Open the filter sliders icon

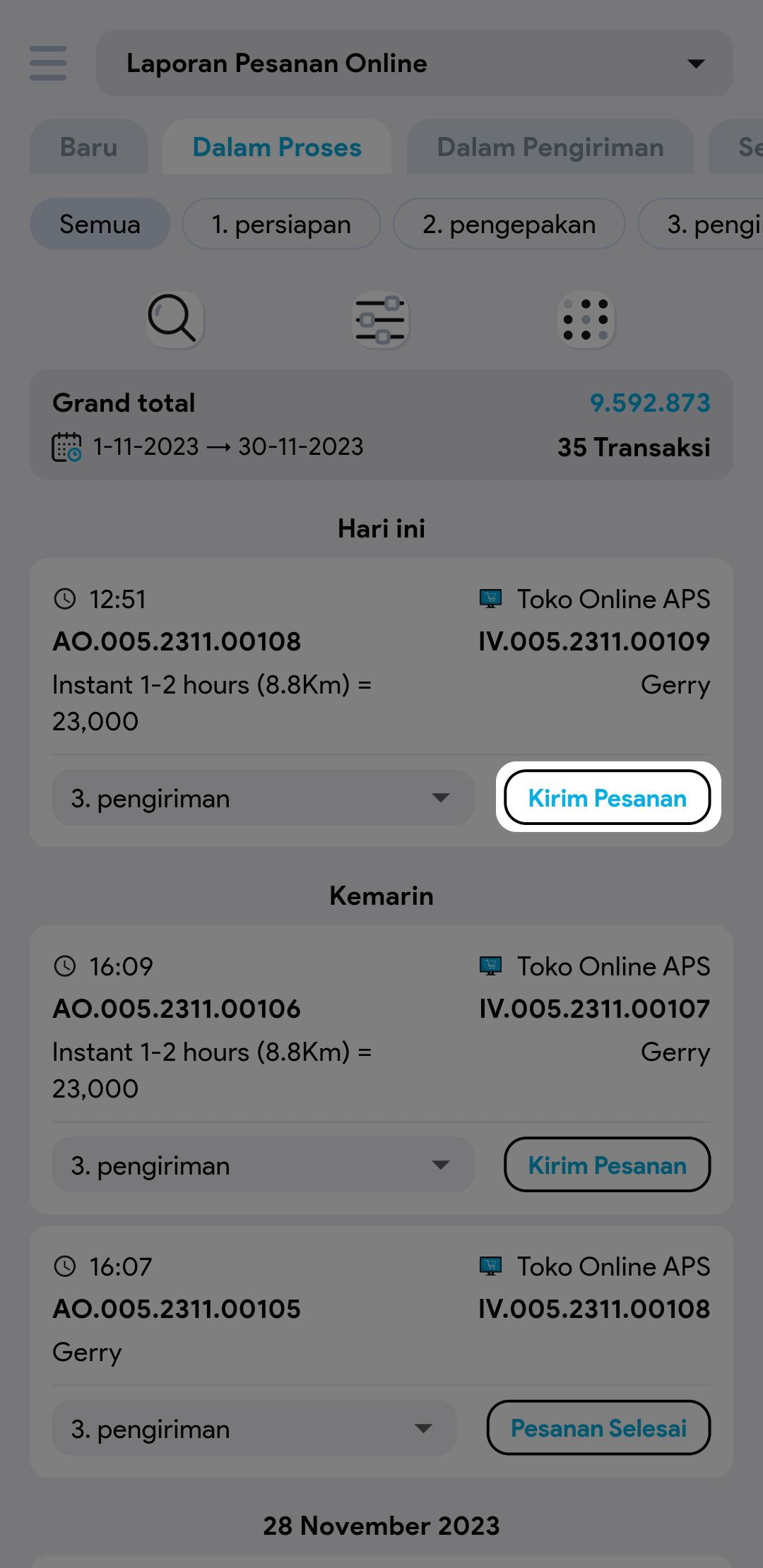point(381,319)
